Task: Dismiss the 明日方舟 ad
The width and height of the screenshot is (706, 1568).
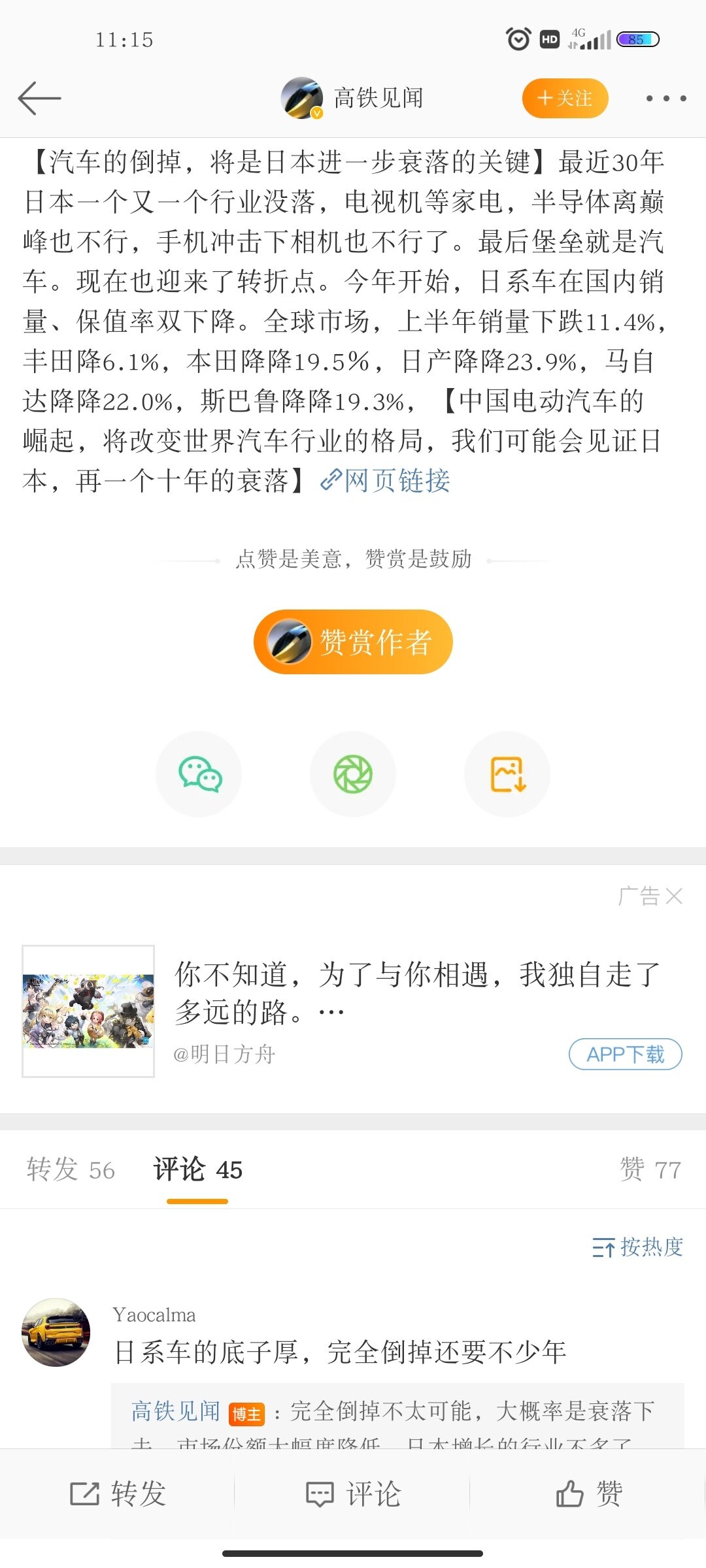Action: (675, 896)
